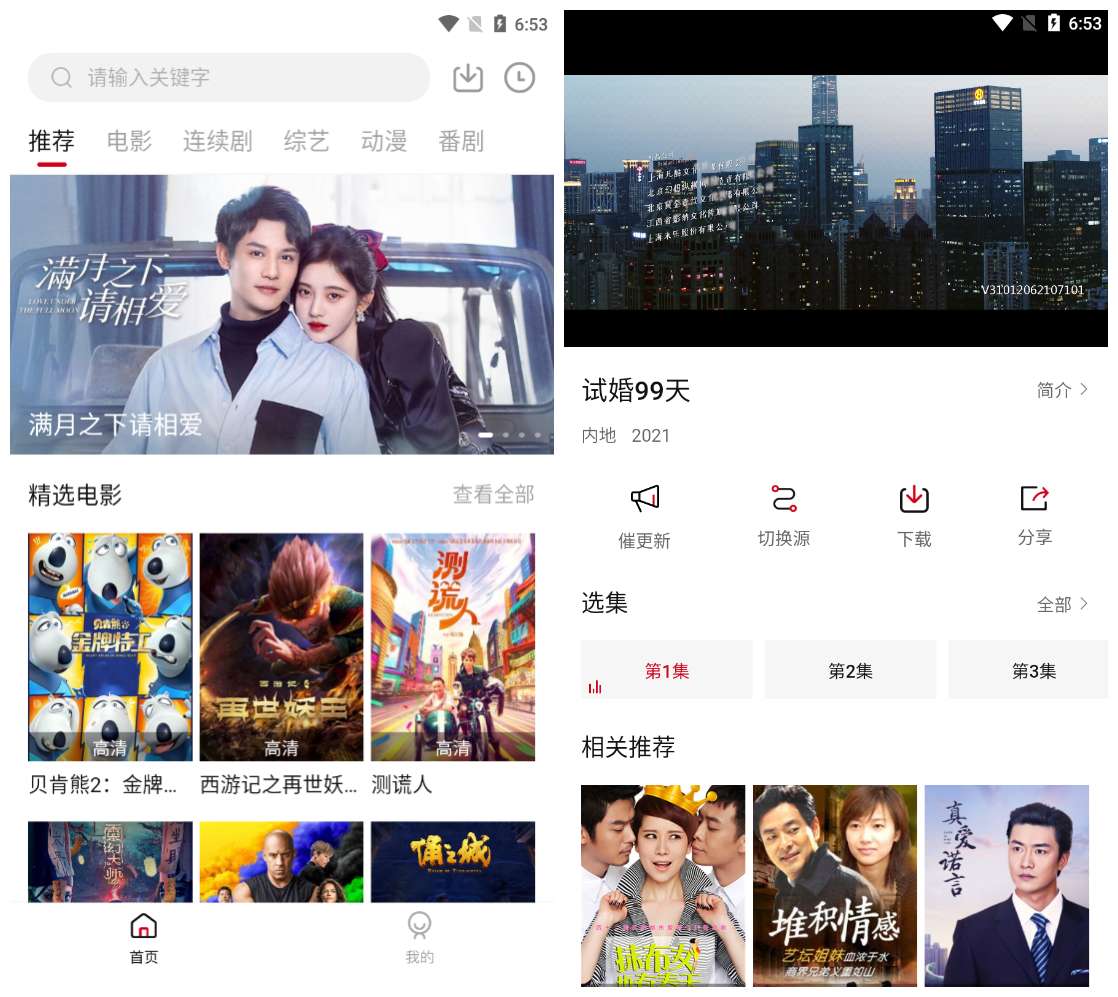Play episode 第2集

tap(850, 671)
